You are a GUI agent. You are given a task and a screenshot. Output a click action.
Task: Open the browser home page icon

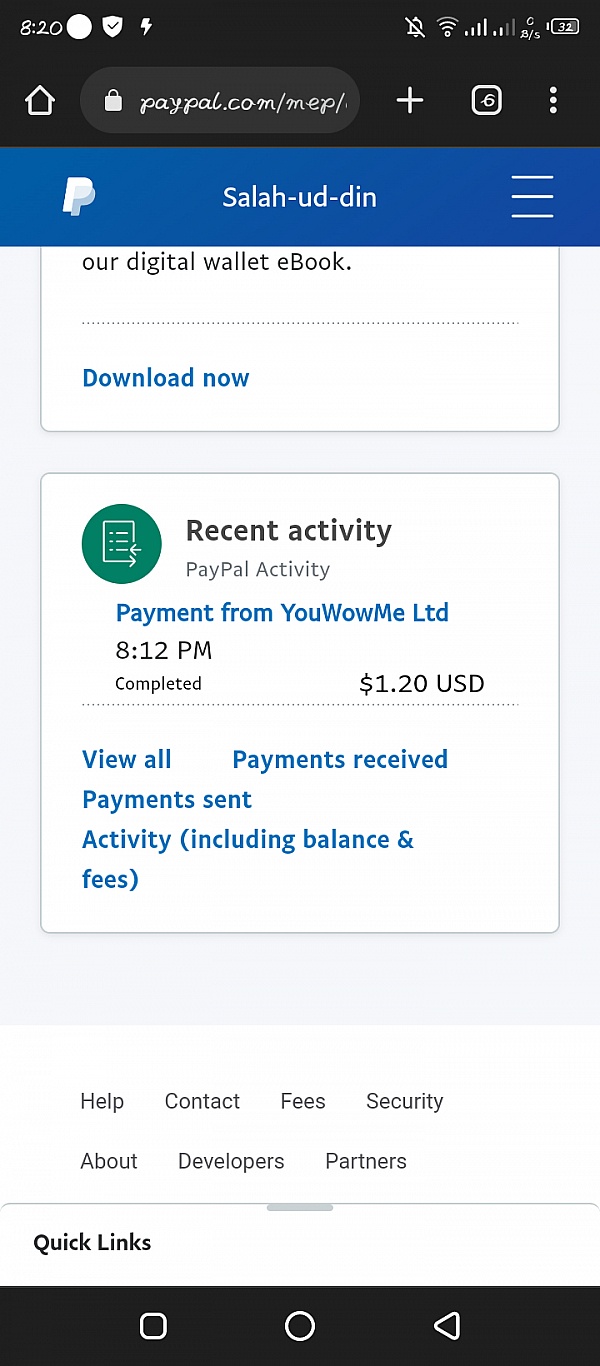click(40, 100)
